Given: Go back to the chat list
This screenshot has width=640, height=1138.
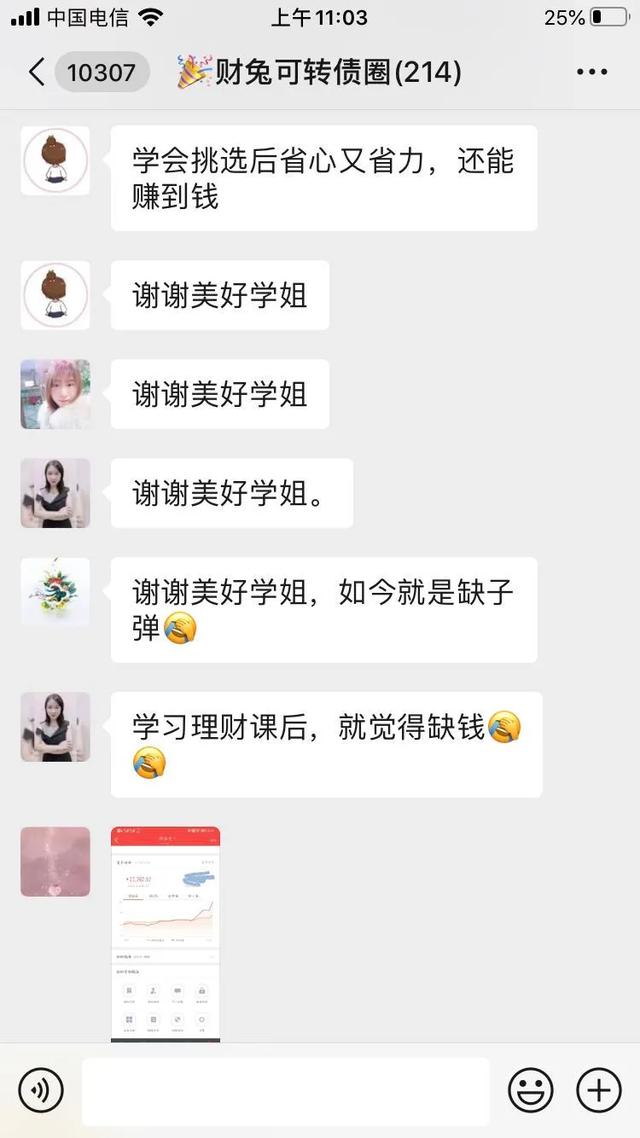Looking at the screenshot, I should coord(37,72).
